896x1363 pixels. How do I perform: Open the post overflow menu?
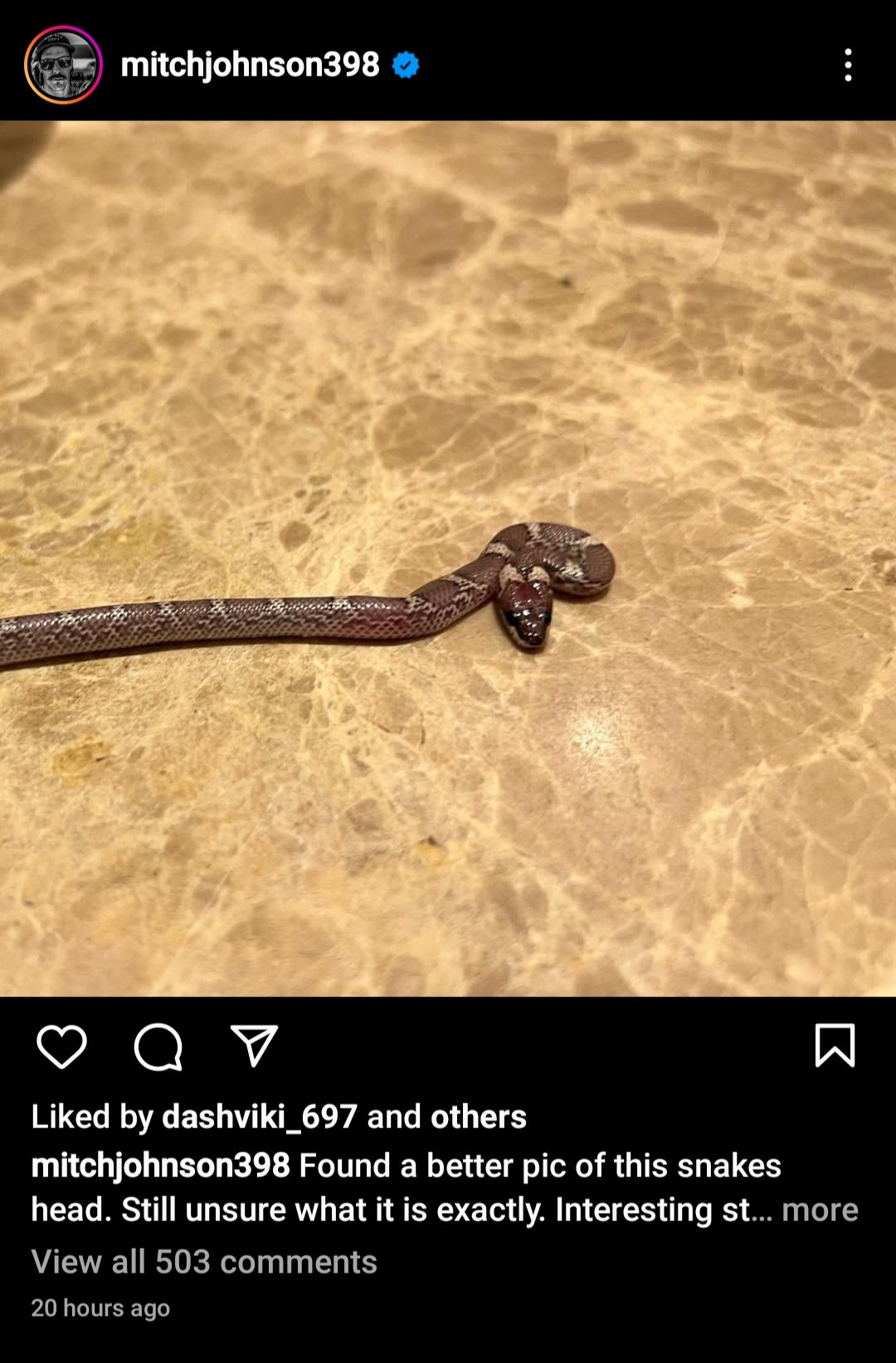point(847,65)
